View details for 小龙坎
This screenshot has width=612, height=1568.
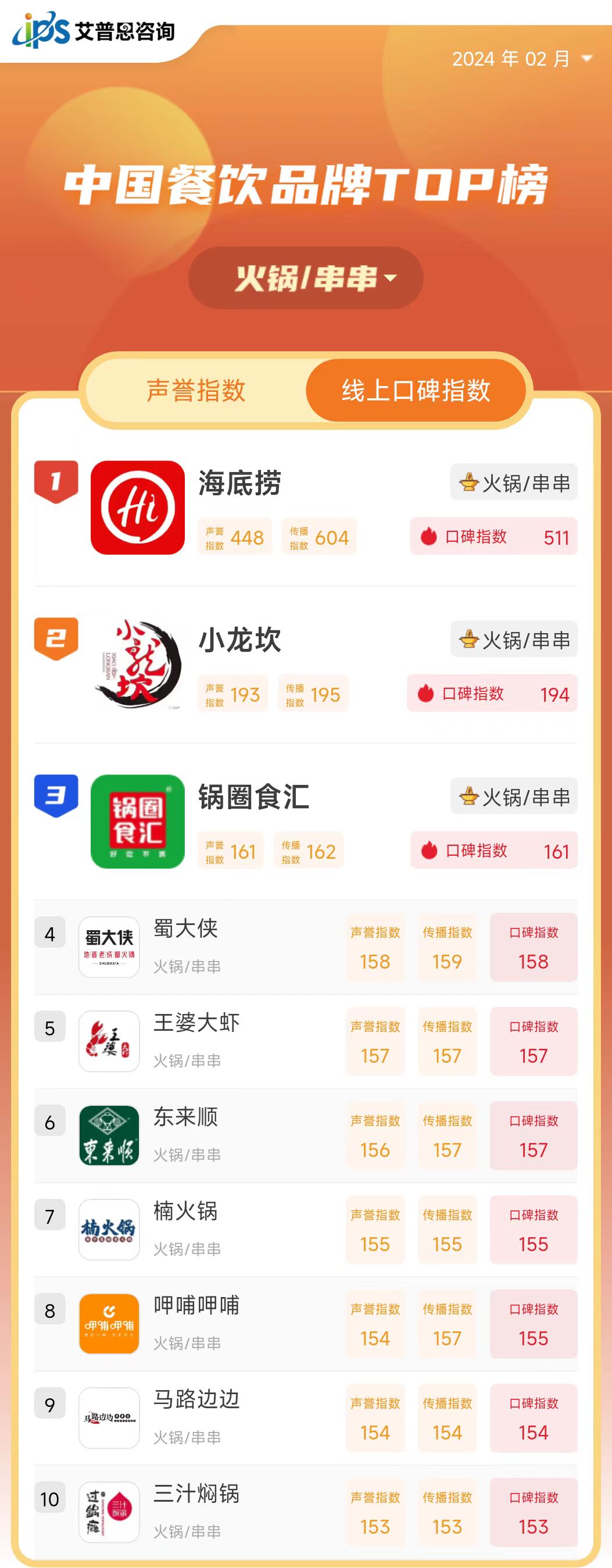pyautogui.click(x=239, y=640)
